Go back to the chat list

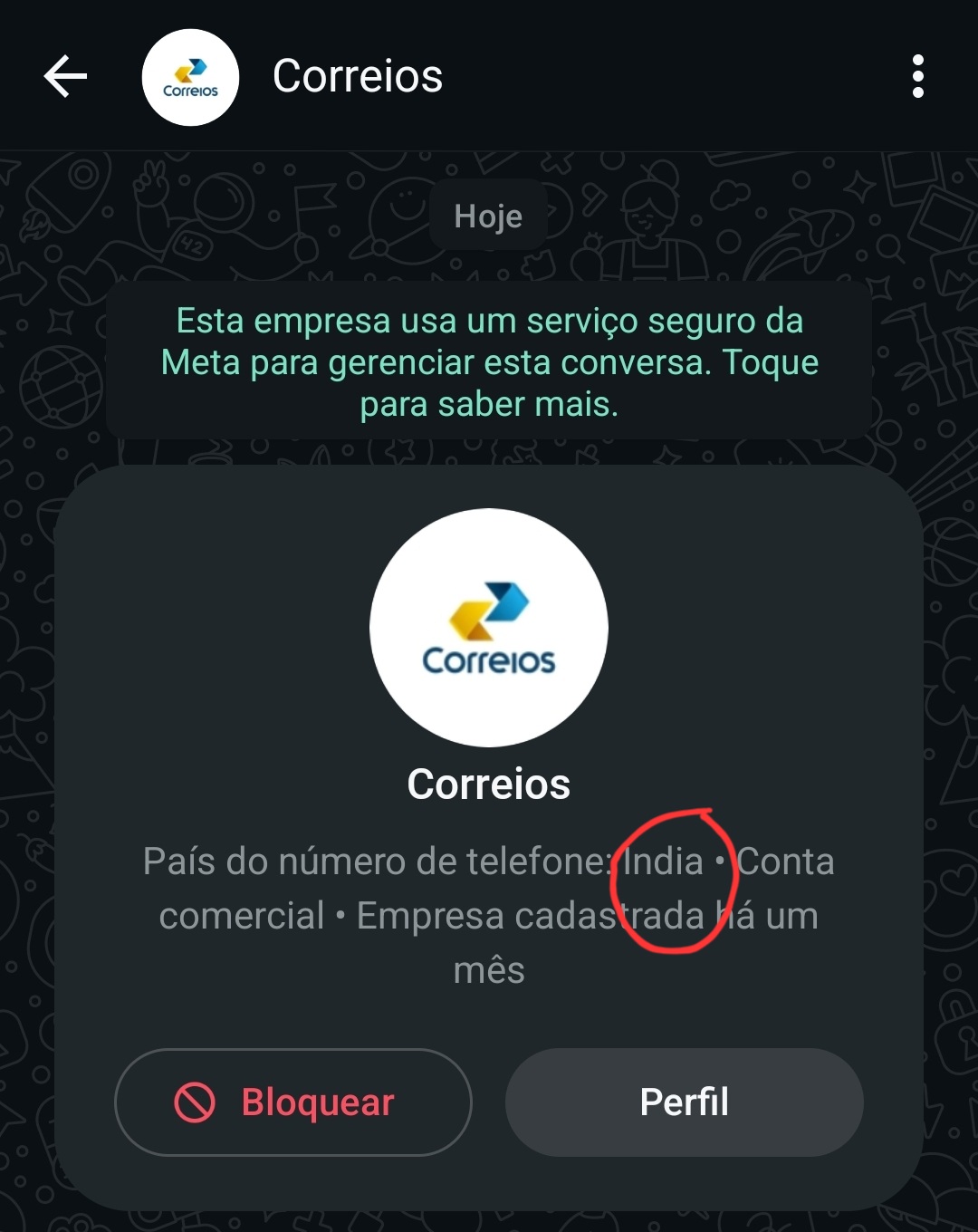[x=65, y=76]
